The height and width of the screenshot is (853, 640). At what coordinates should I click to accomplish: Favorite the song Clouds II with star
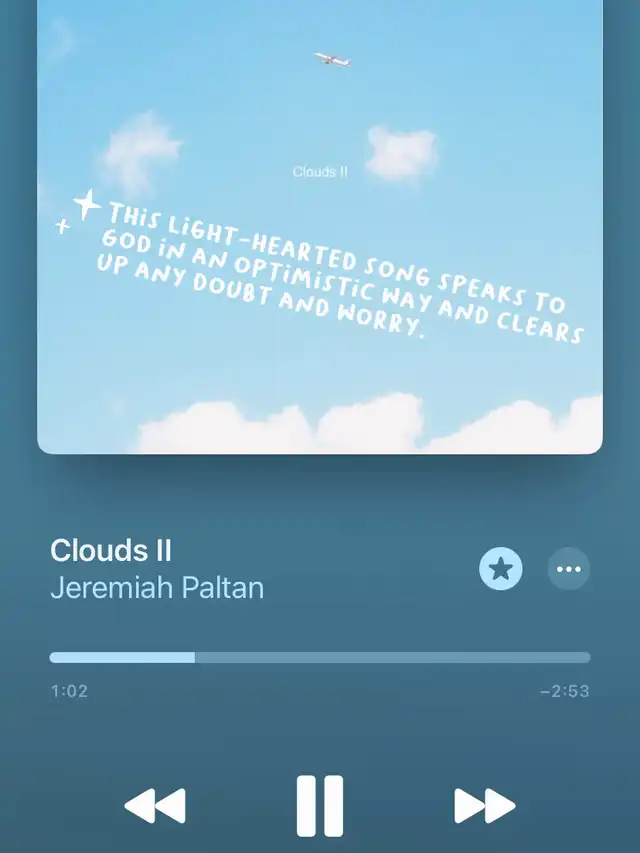click(501, 568)
